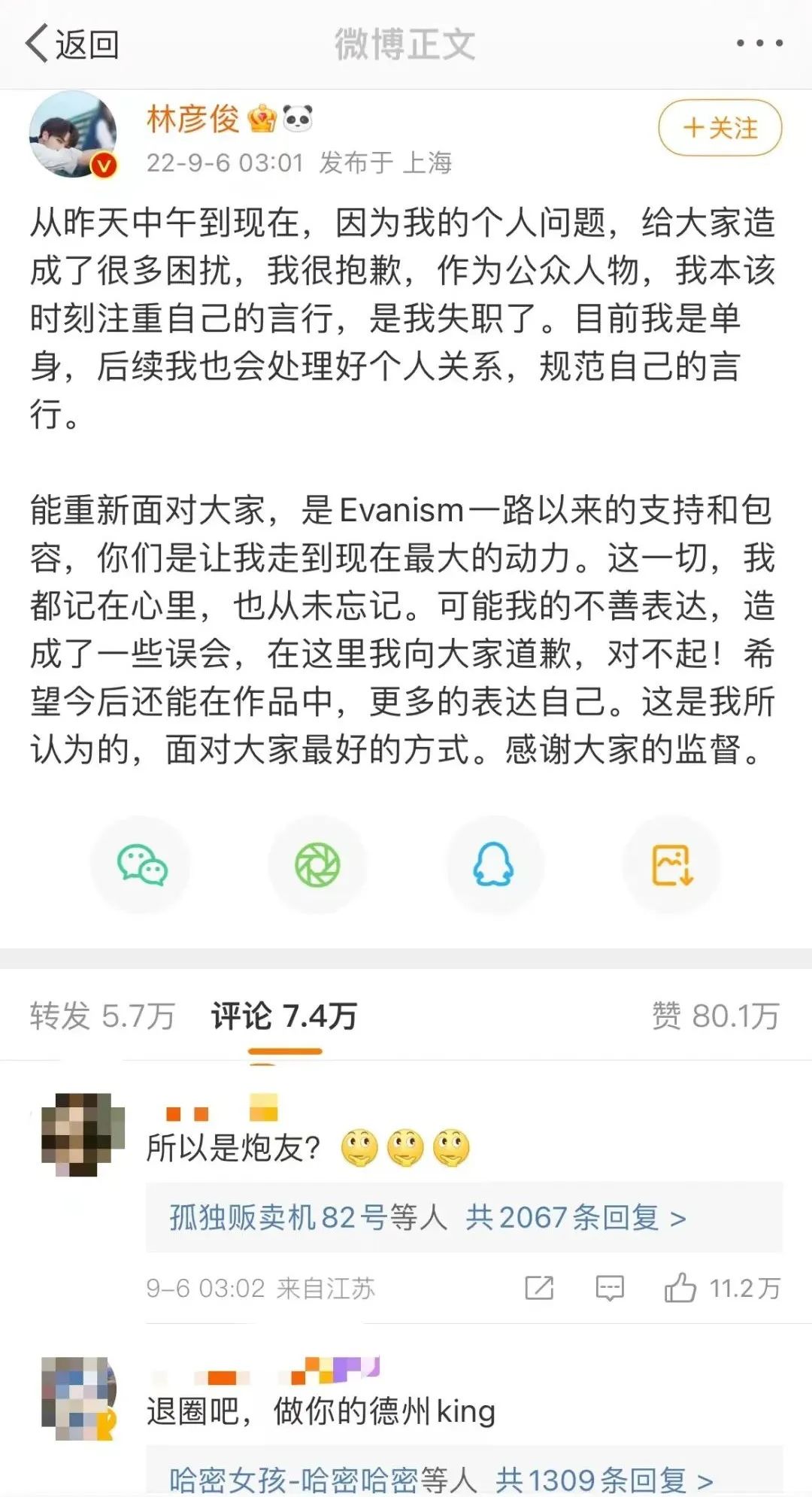Tap the 返回 back button
812x1497 pixels.
coord(71,44)
